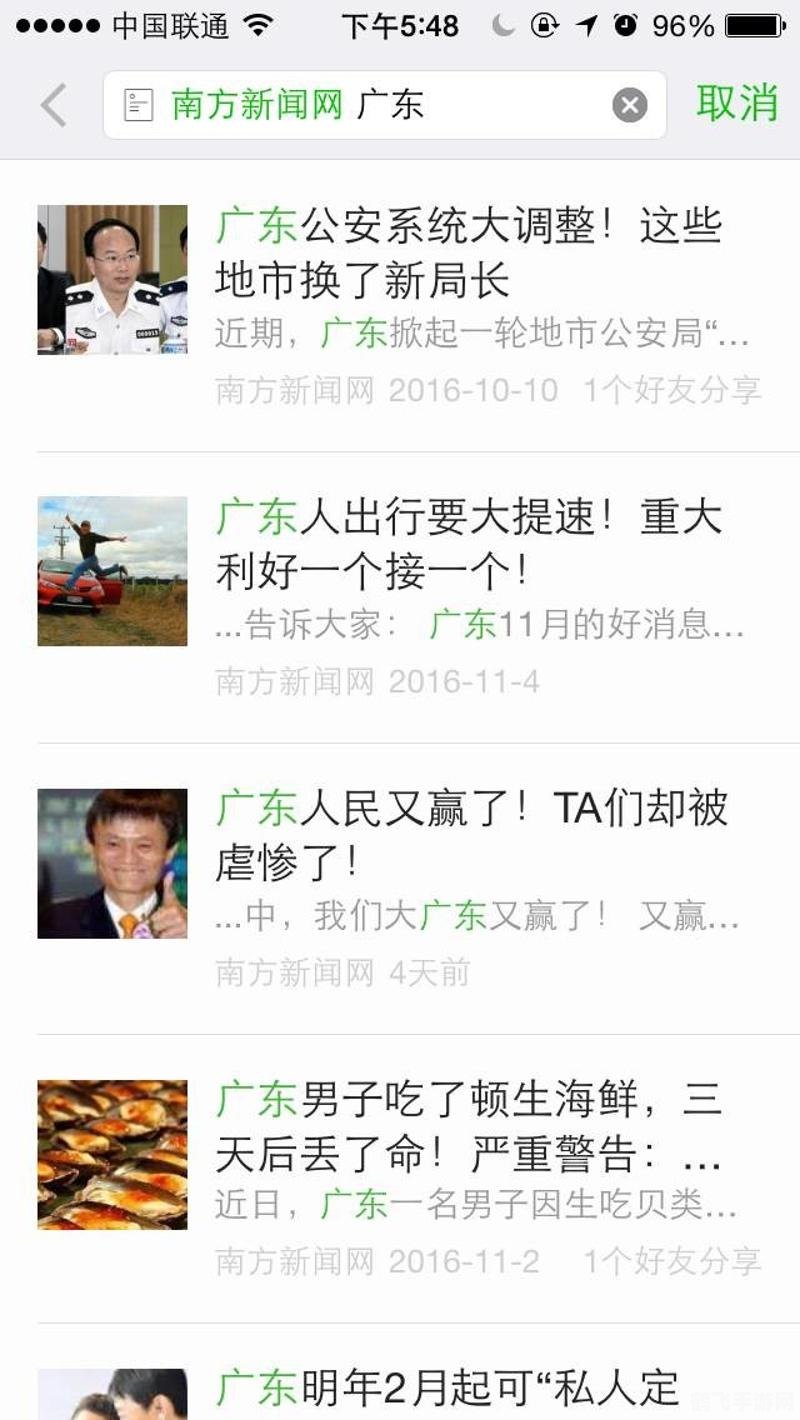Tap the article note icon inside the search bar
Screen dimensions: 800x1420
[x=138, y=103]
